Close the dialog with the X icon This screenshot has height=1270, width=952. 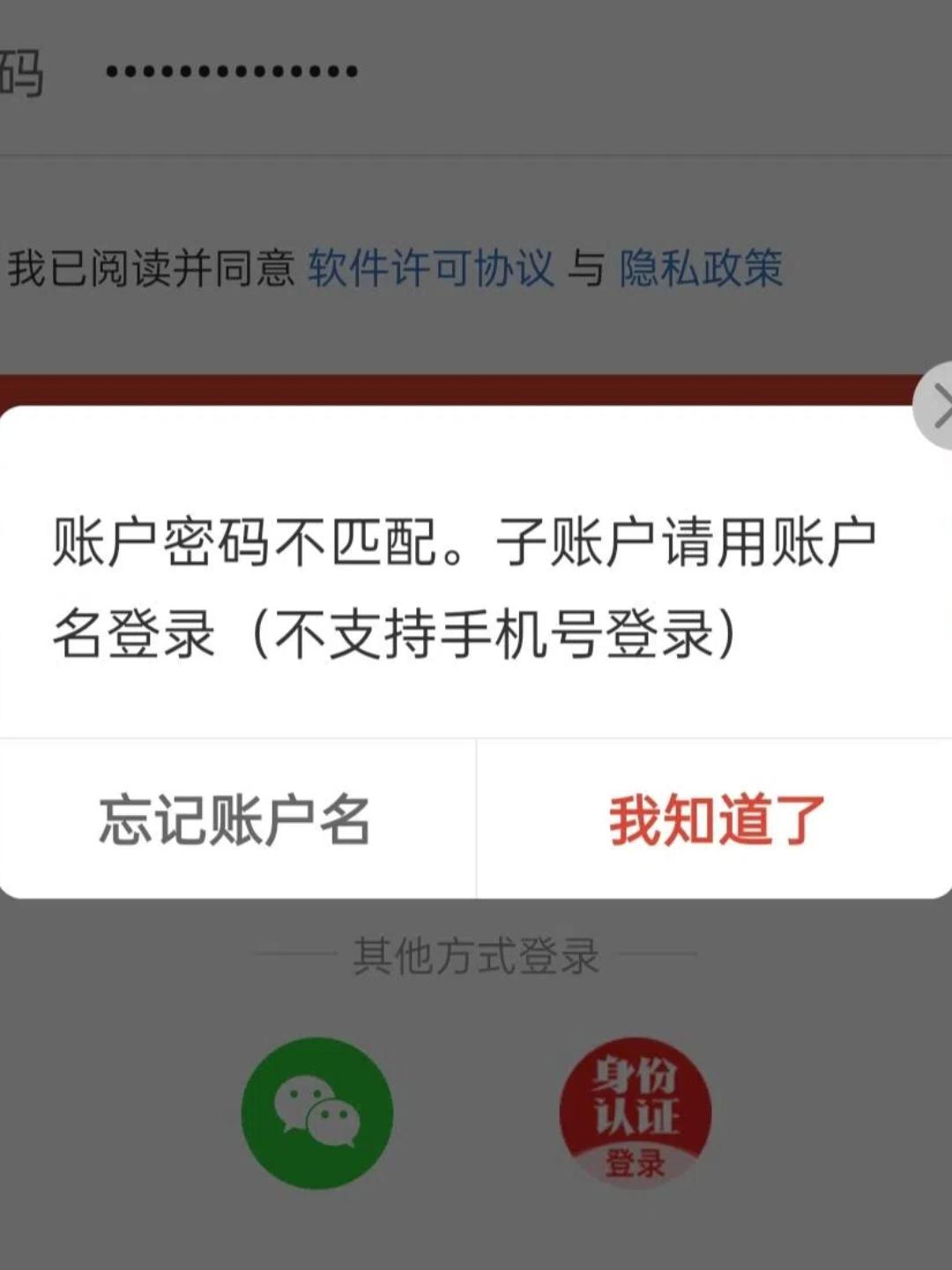938,407
